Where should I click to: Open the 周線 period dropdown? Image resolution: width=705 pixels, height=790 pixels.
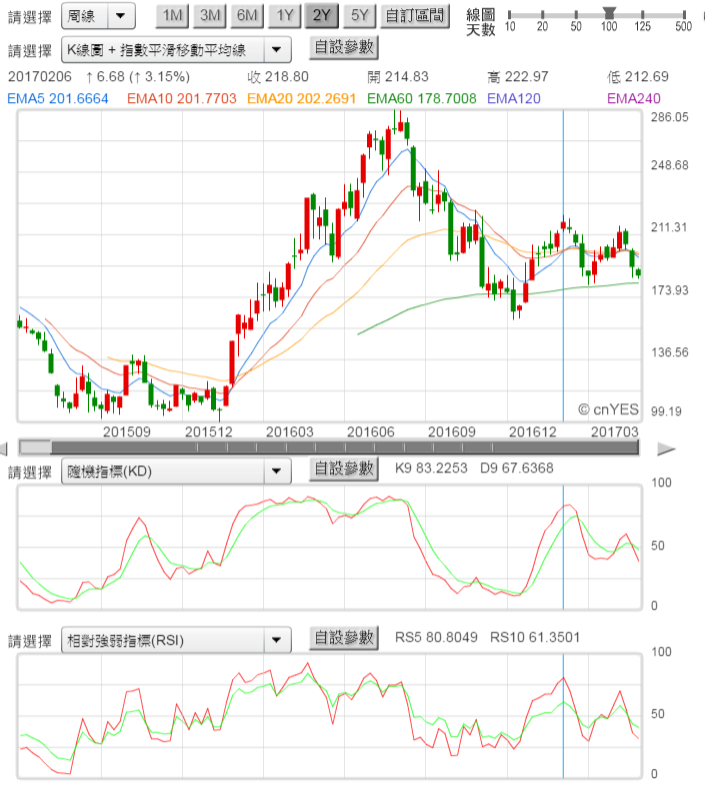click(x=98, y=16)
